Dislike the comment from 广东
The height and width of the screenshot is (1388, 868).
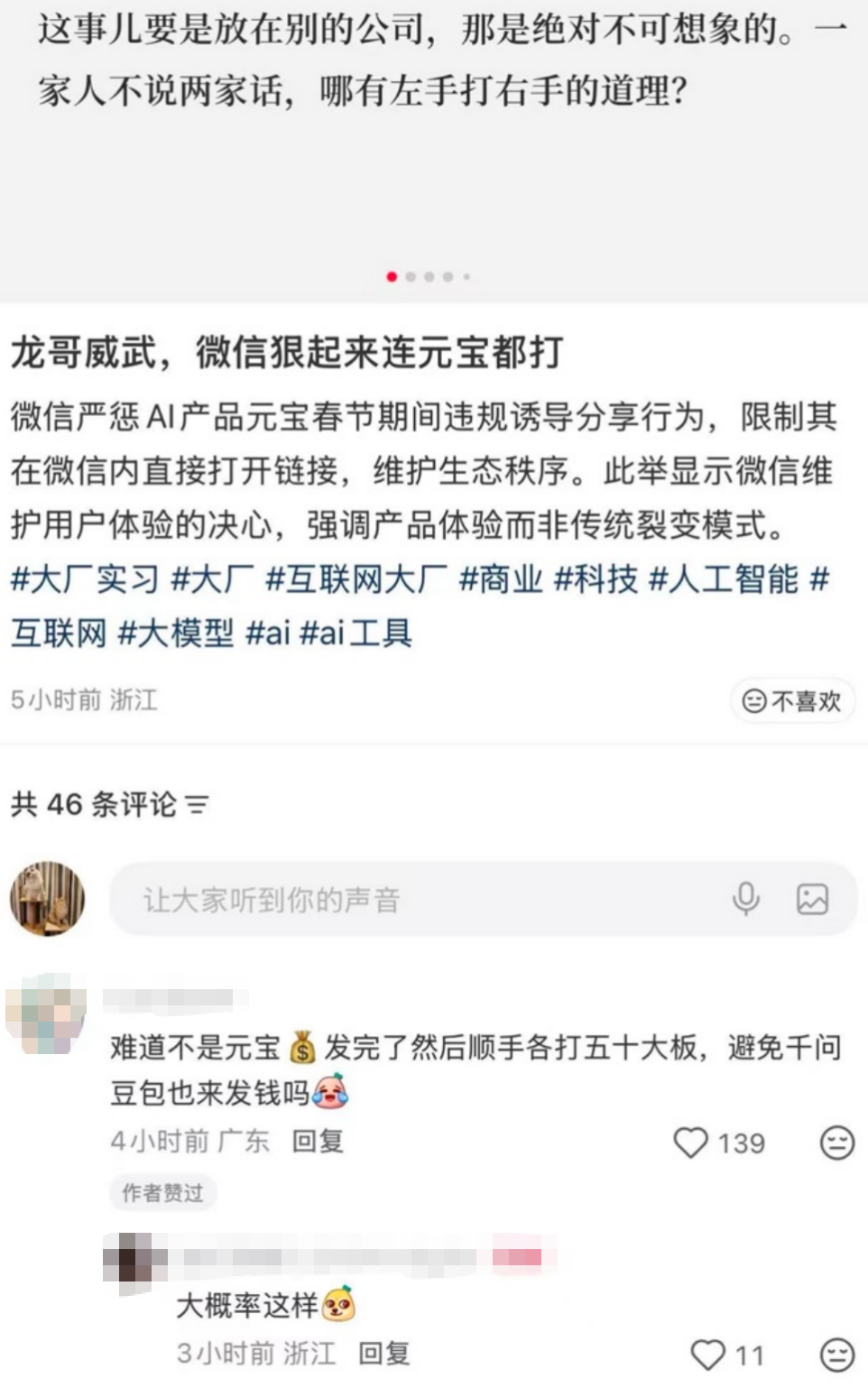(x=836, y=1143)
